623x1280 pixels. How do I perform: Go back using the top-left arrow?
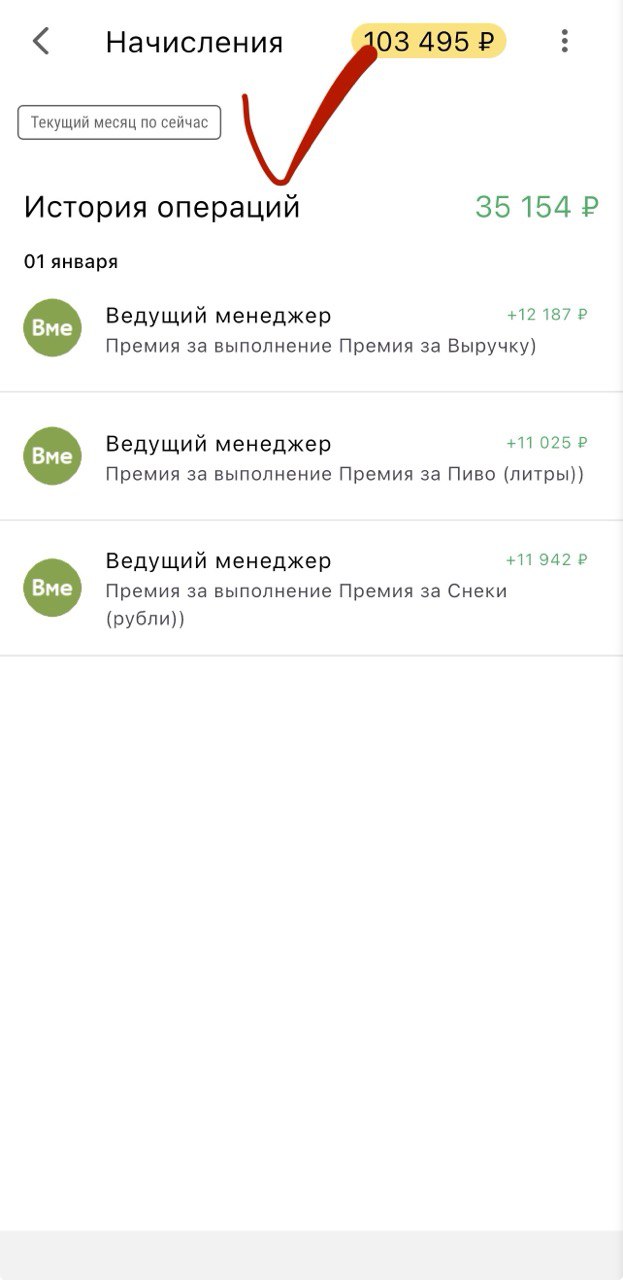pos(41,41)
